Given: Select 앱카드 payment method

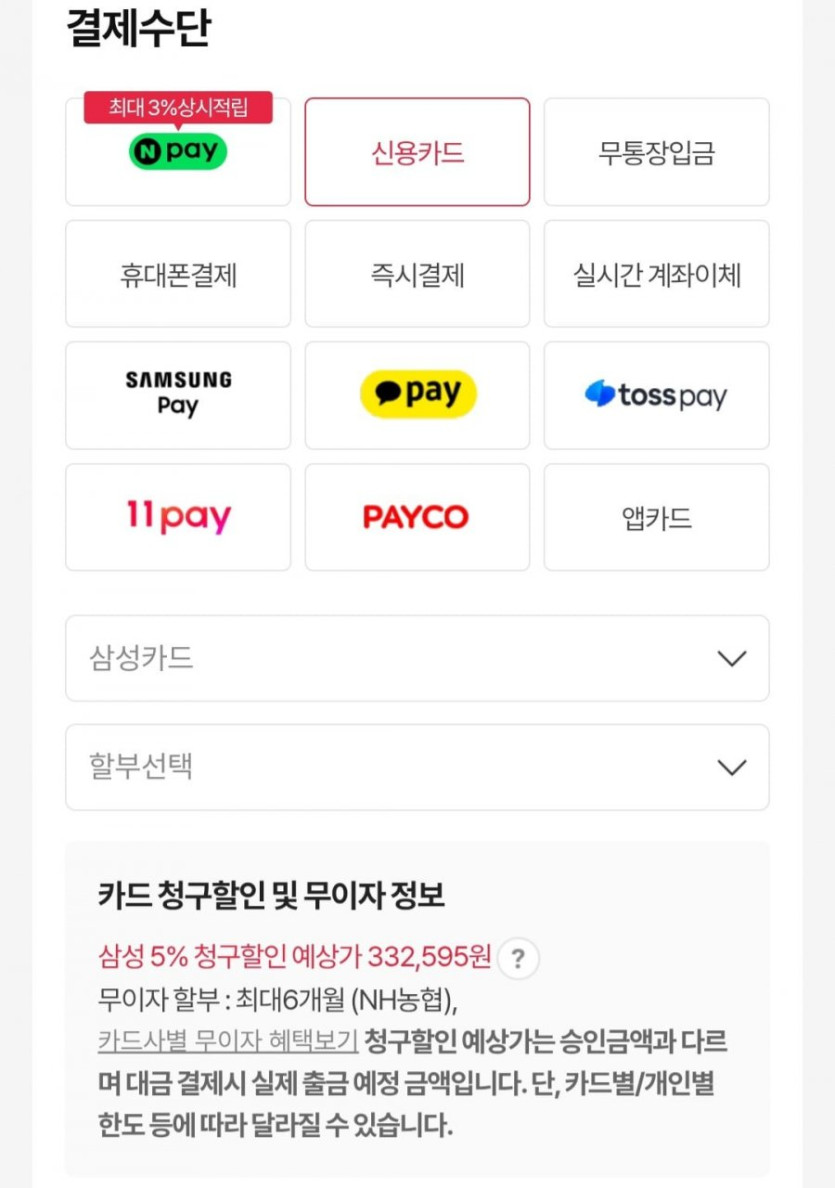Looking at the screenshot, I should tap(656, 517).
